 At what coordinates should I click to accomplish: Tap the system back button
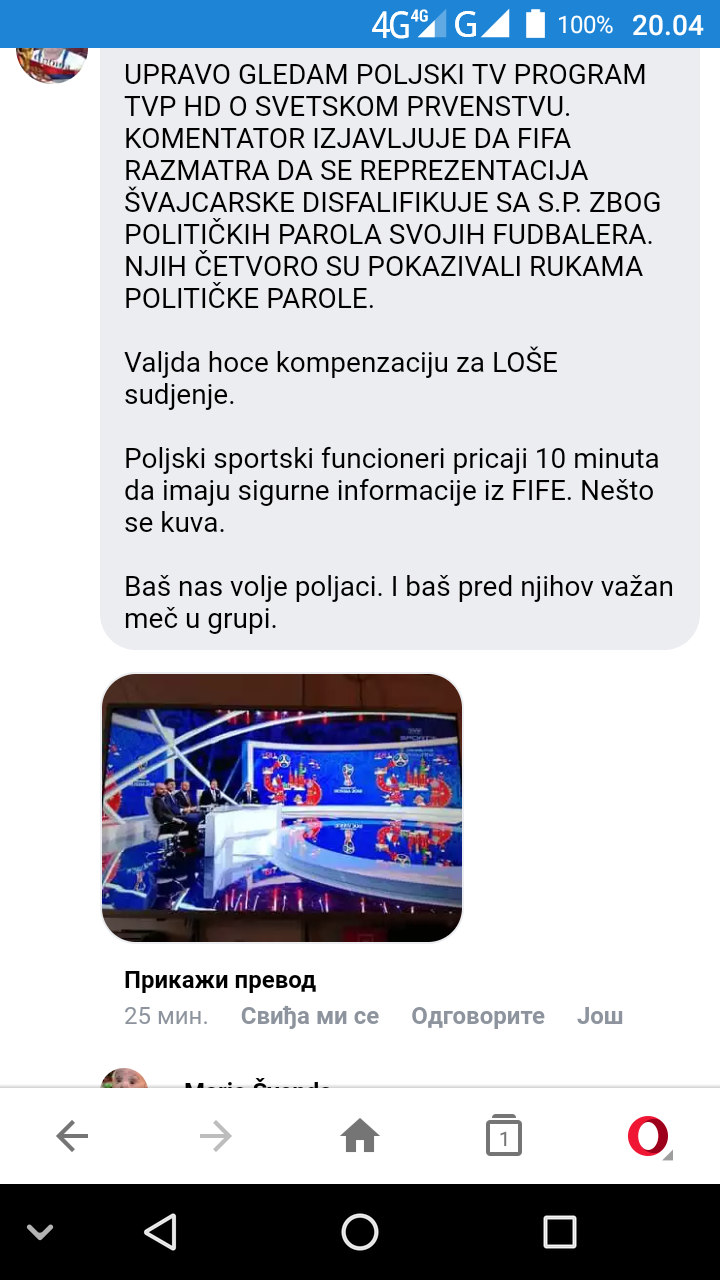point(160,1232)
